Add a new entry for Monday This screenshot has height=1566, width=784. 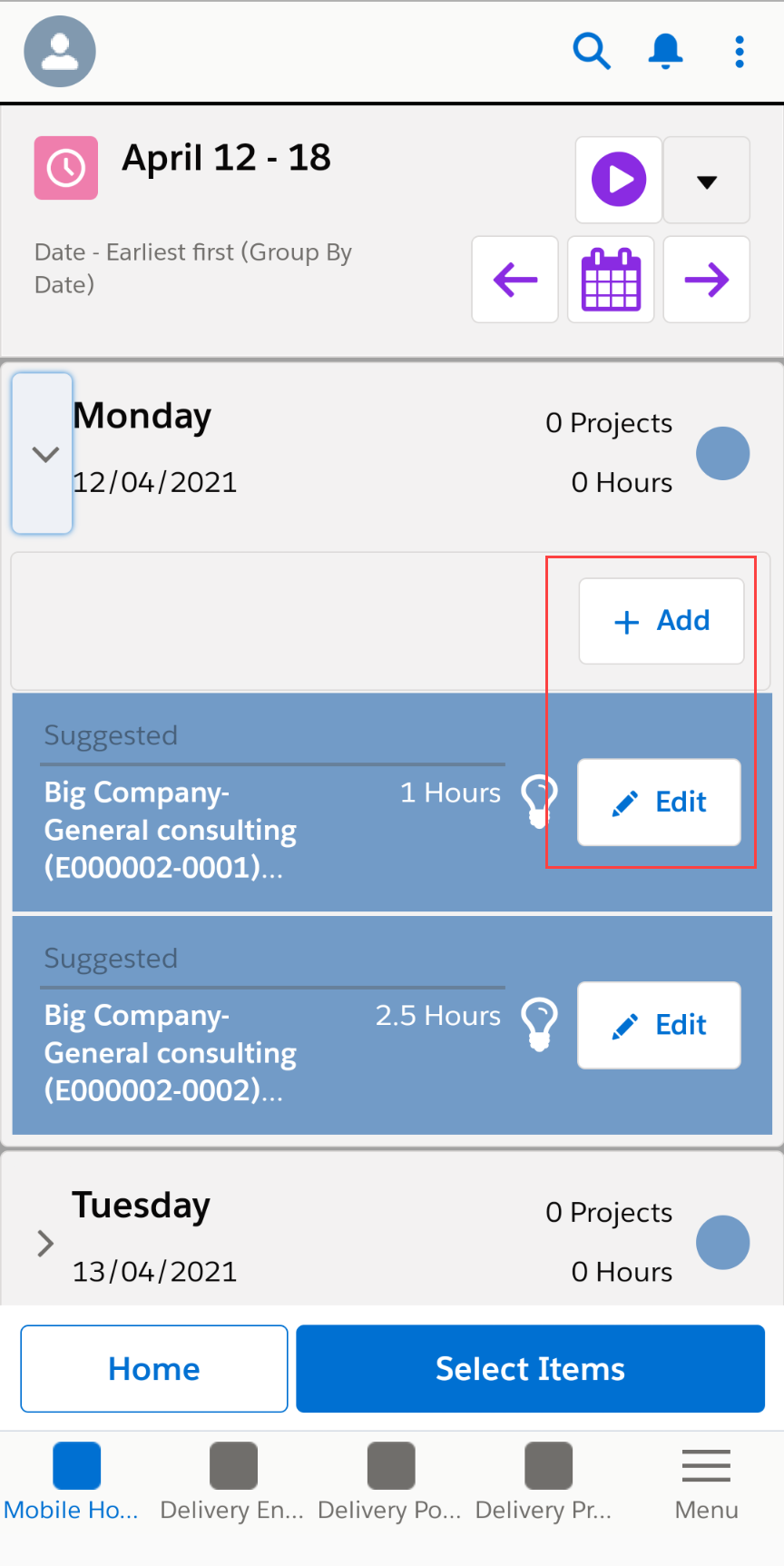tap(661, 621)
